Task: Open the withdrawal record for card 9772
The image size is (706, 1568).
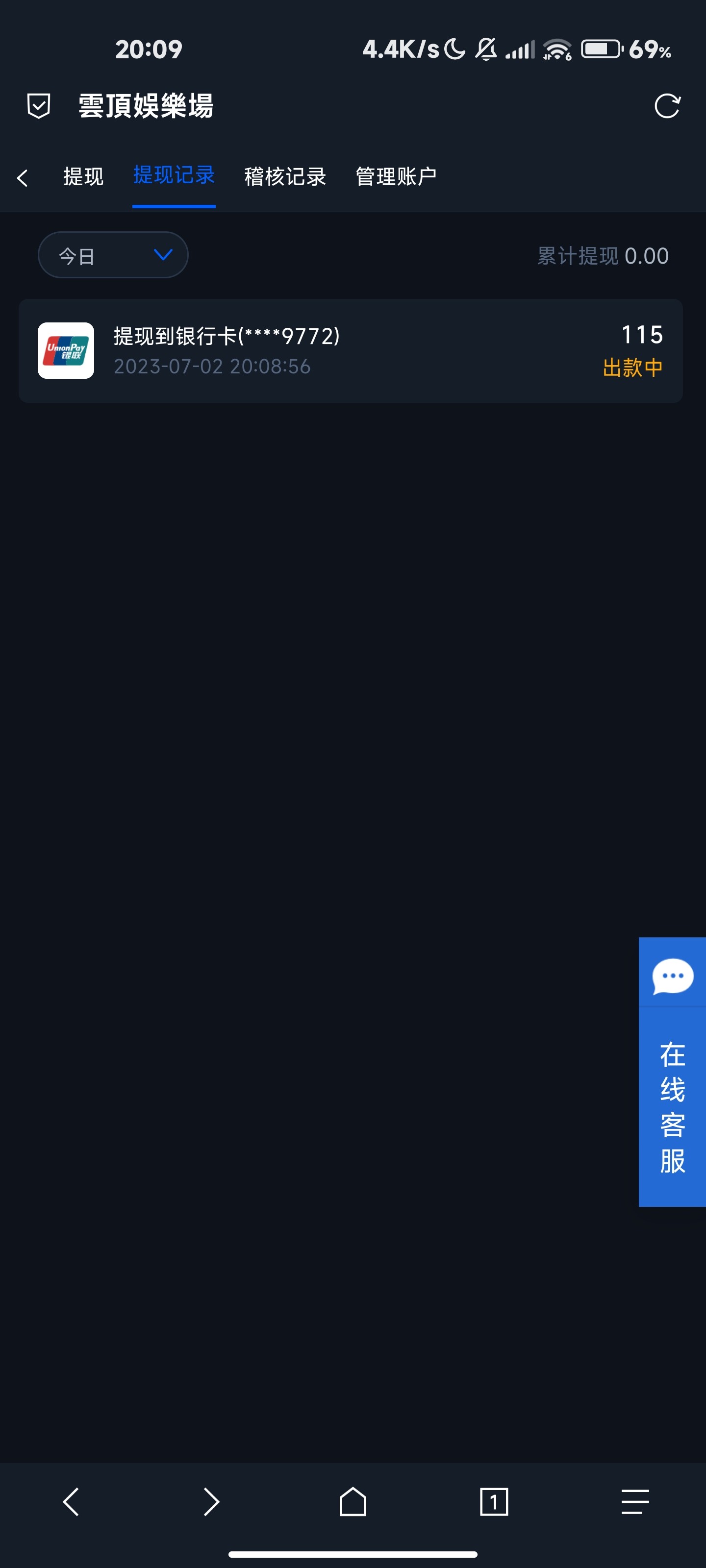Action: point(350,351)
